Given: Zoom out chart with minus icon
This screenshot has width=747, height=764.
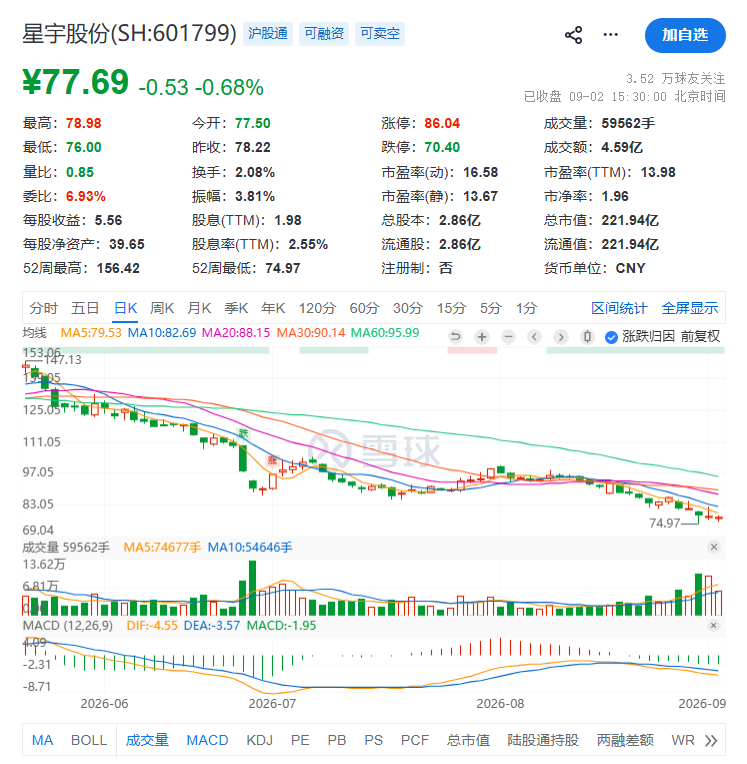Looking at the screenshot, I should (508, 337).
